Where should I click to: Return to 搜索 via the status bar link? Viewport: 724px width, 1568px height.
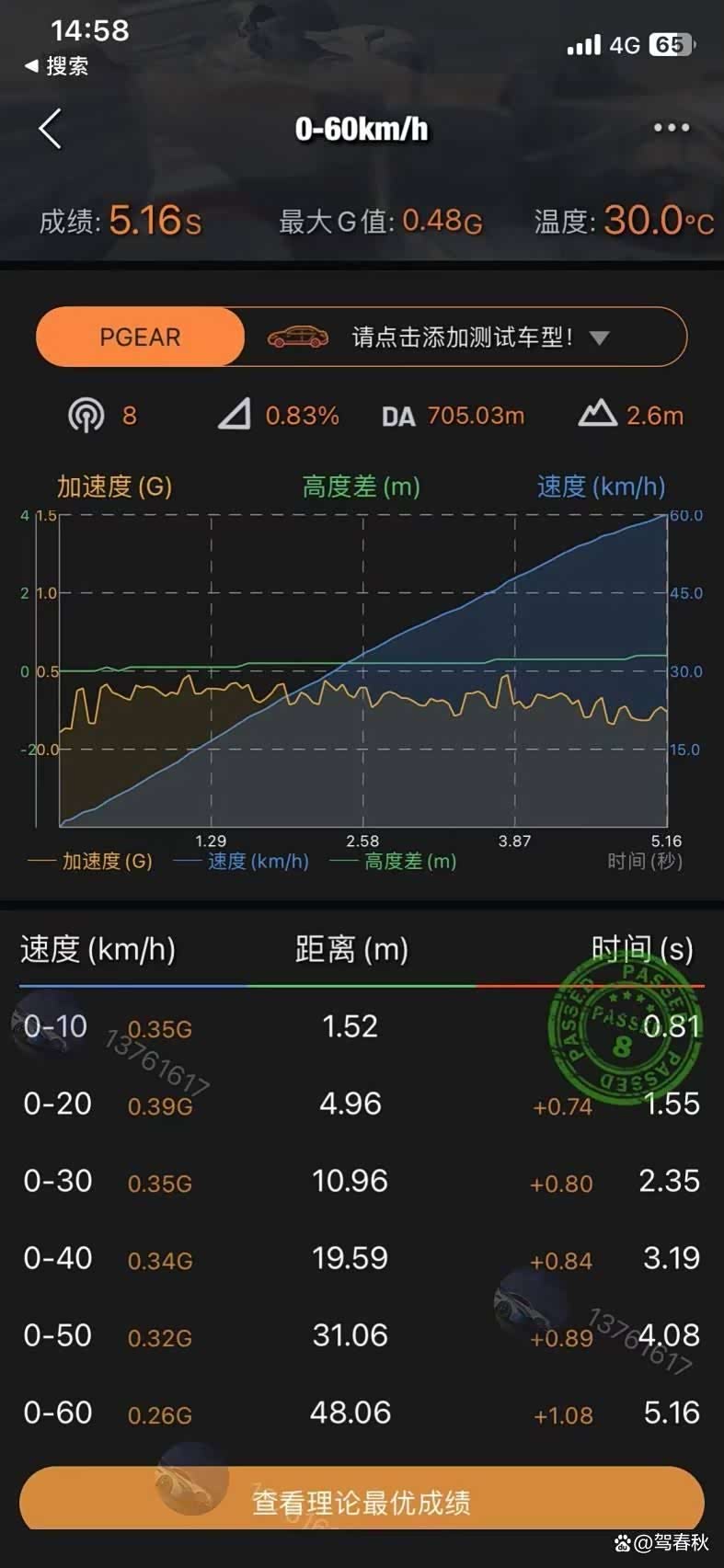coord(57,66)
